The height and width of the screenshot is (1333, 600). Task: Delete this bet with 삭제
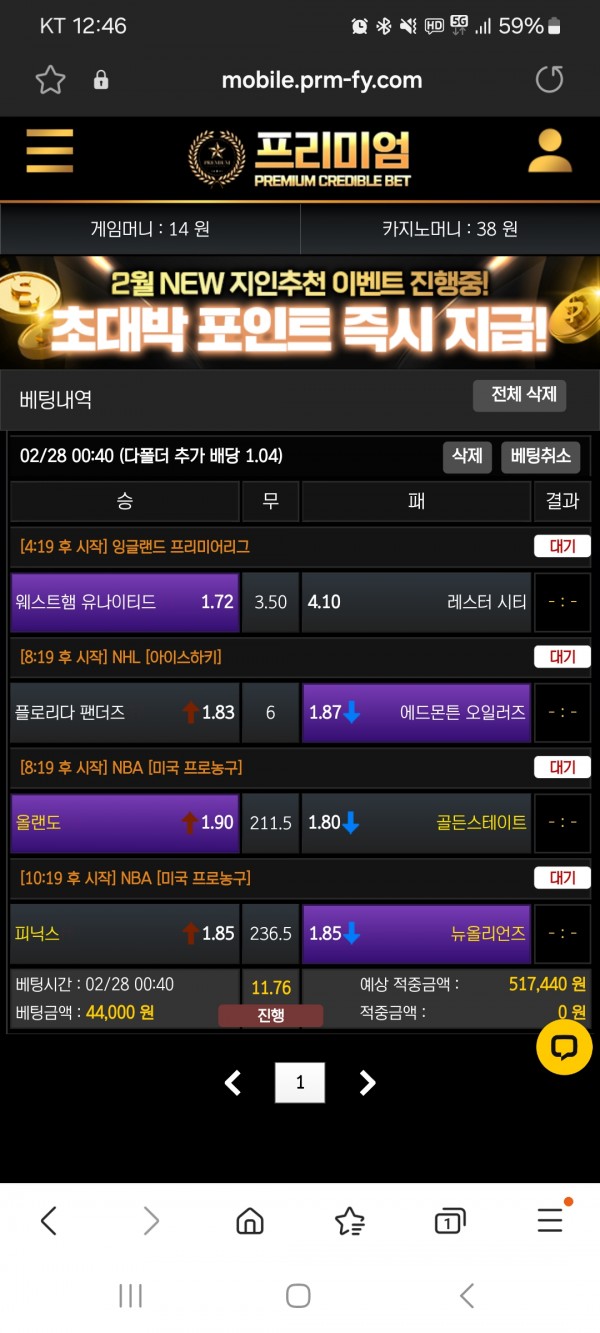[x=467, y=456]
